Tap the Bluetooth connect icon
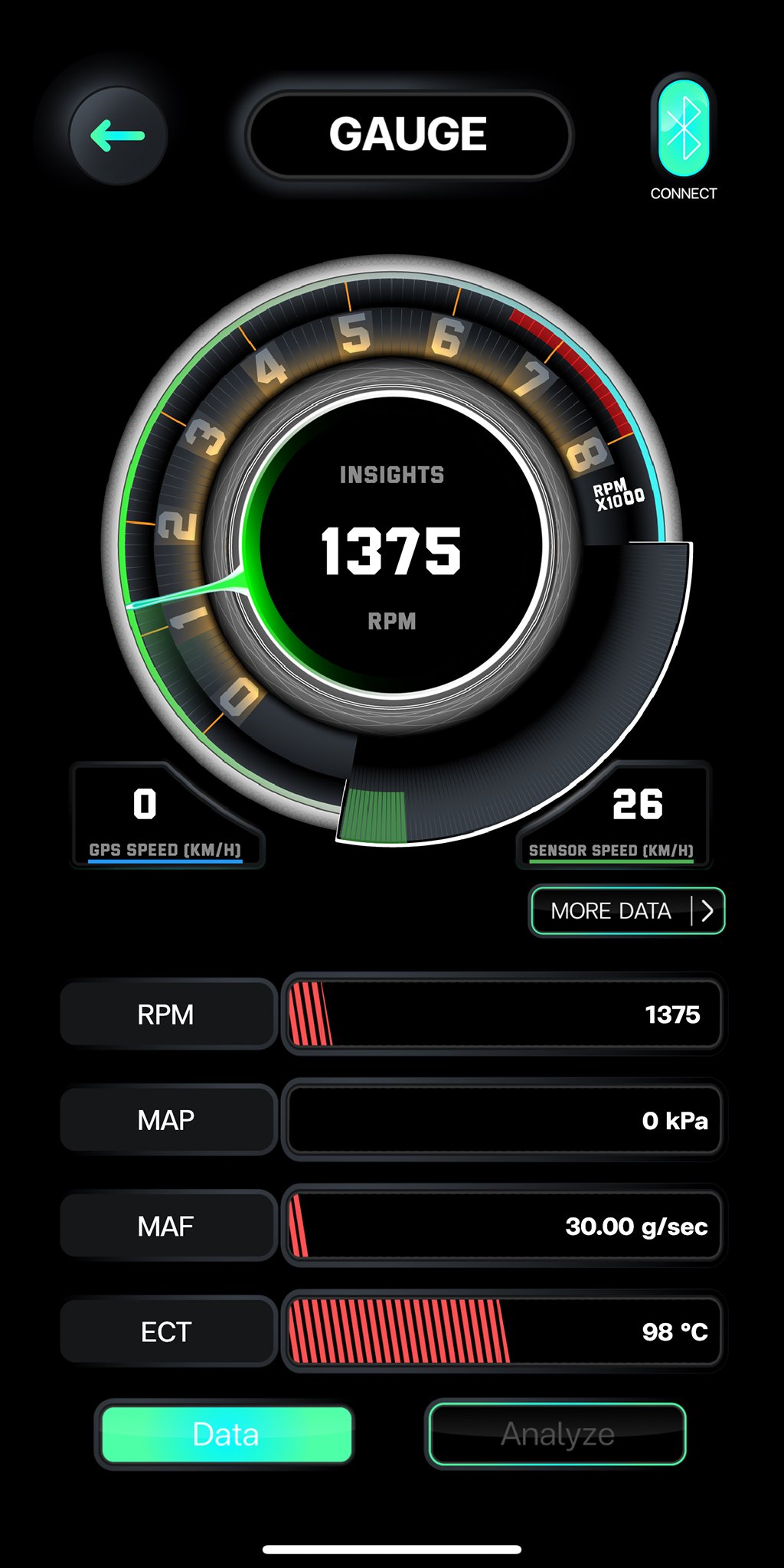Viewport: 784px width, 1568px height. point(684,129)
